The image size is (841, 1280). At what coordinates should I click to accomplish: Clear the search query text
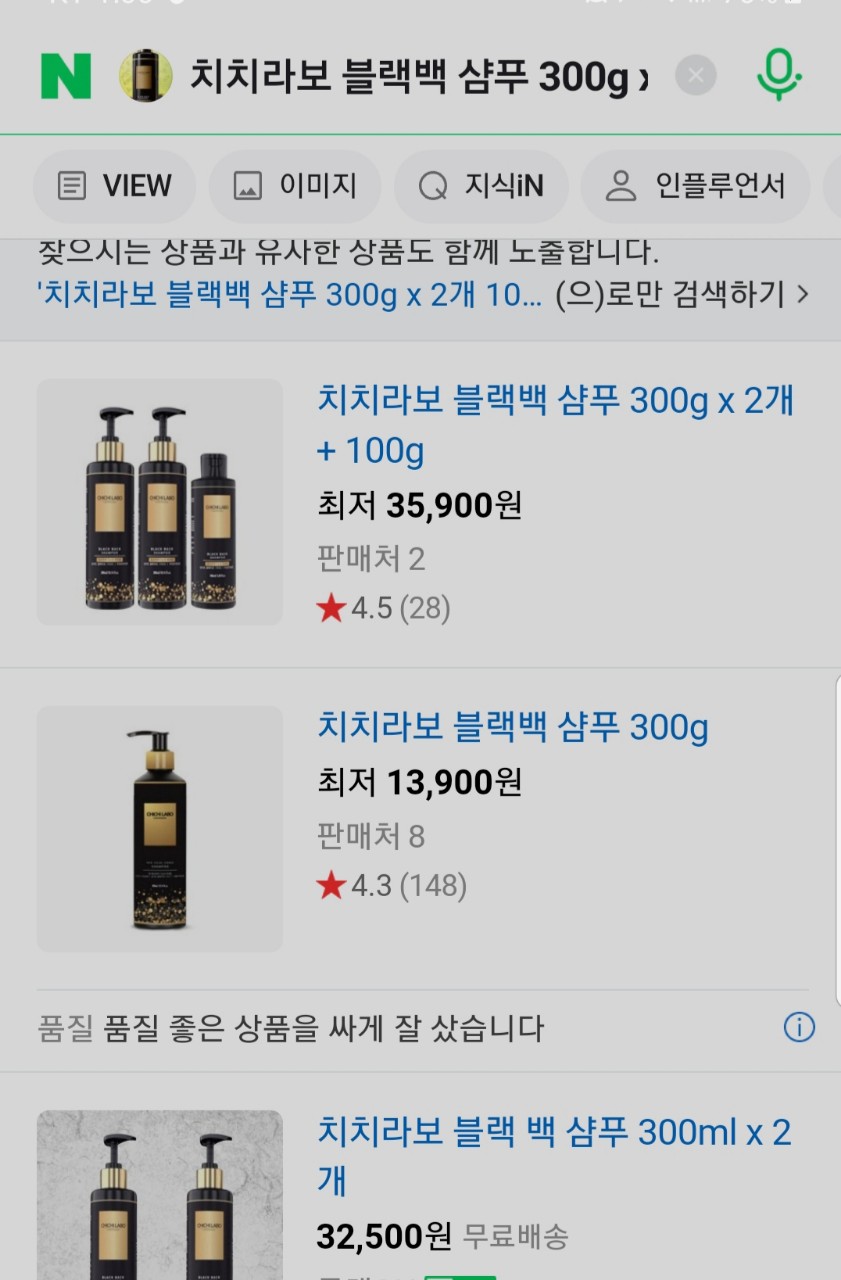[696, 76]
